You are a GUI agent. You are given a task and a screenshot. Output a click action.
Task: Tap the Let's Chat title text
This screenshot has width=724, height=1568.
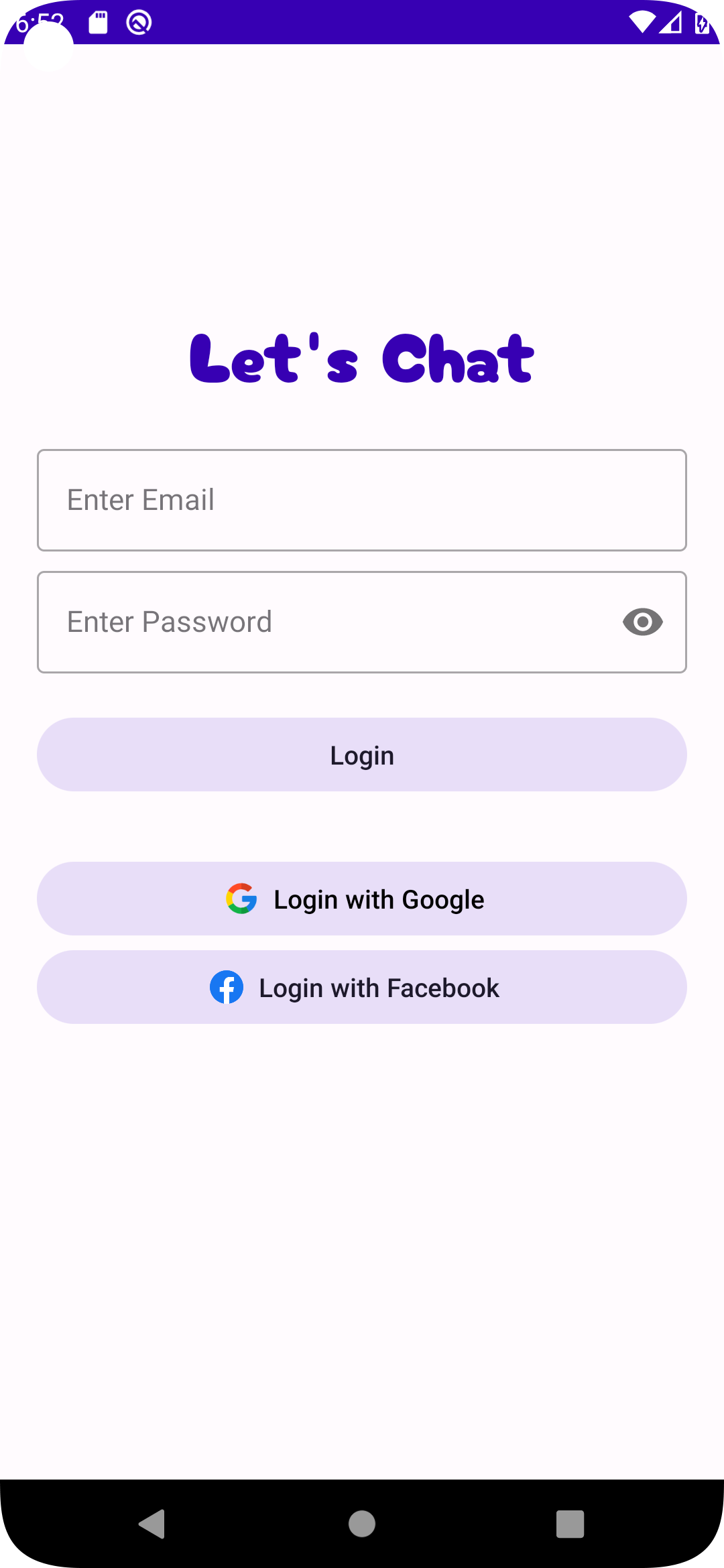pos(362,357)
